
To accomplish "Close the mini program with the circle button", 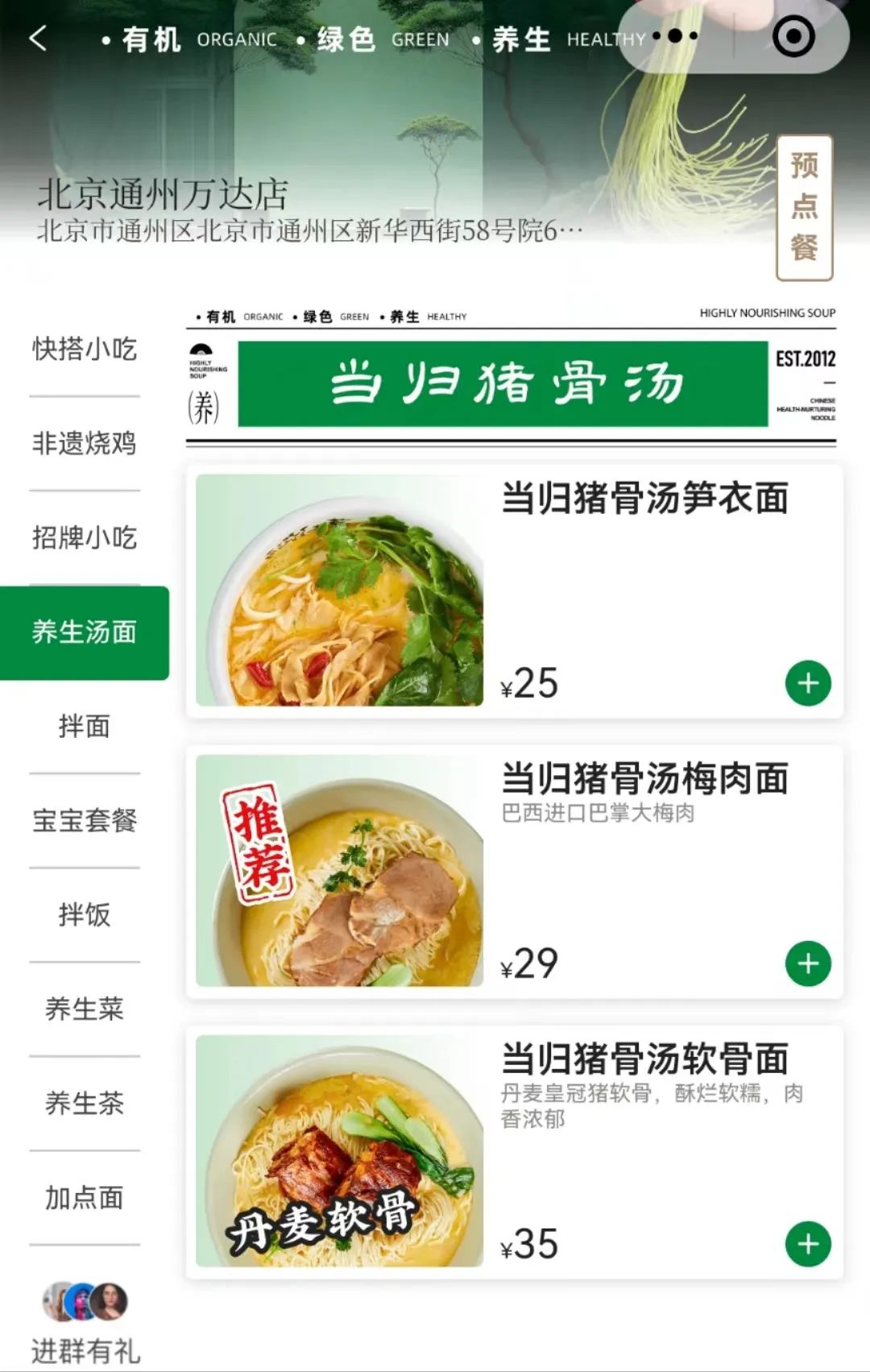I will pyautogui.click(x=793, y=37).
